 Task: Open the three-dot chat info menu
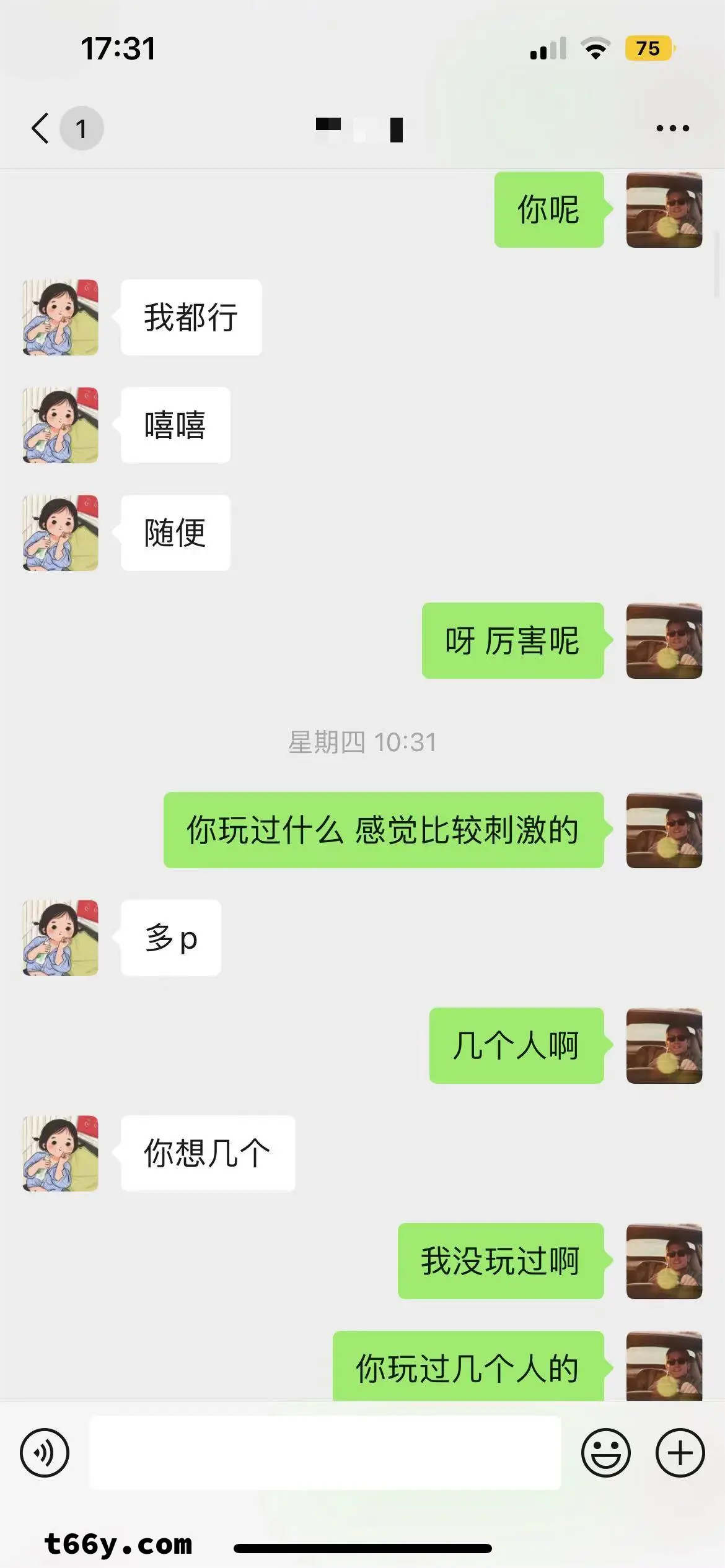672,129
